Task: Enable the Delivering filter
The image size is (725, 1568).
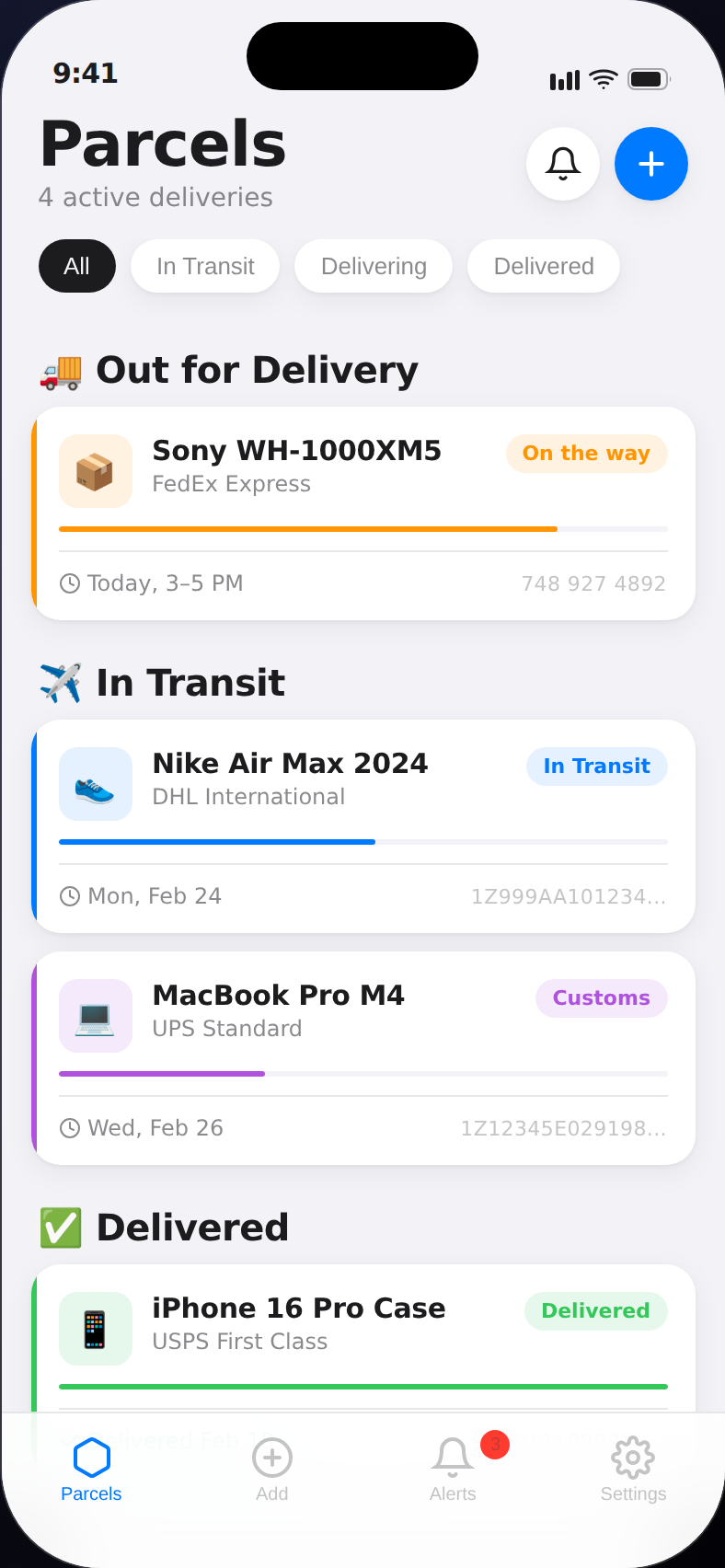Action: coord(373,266)
